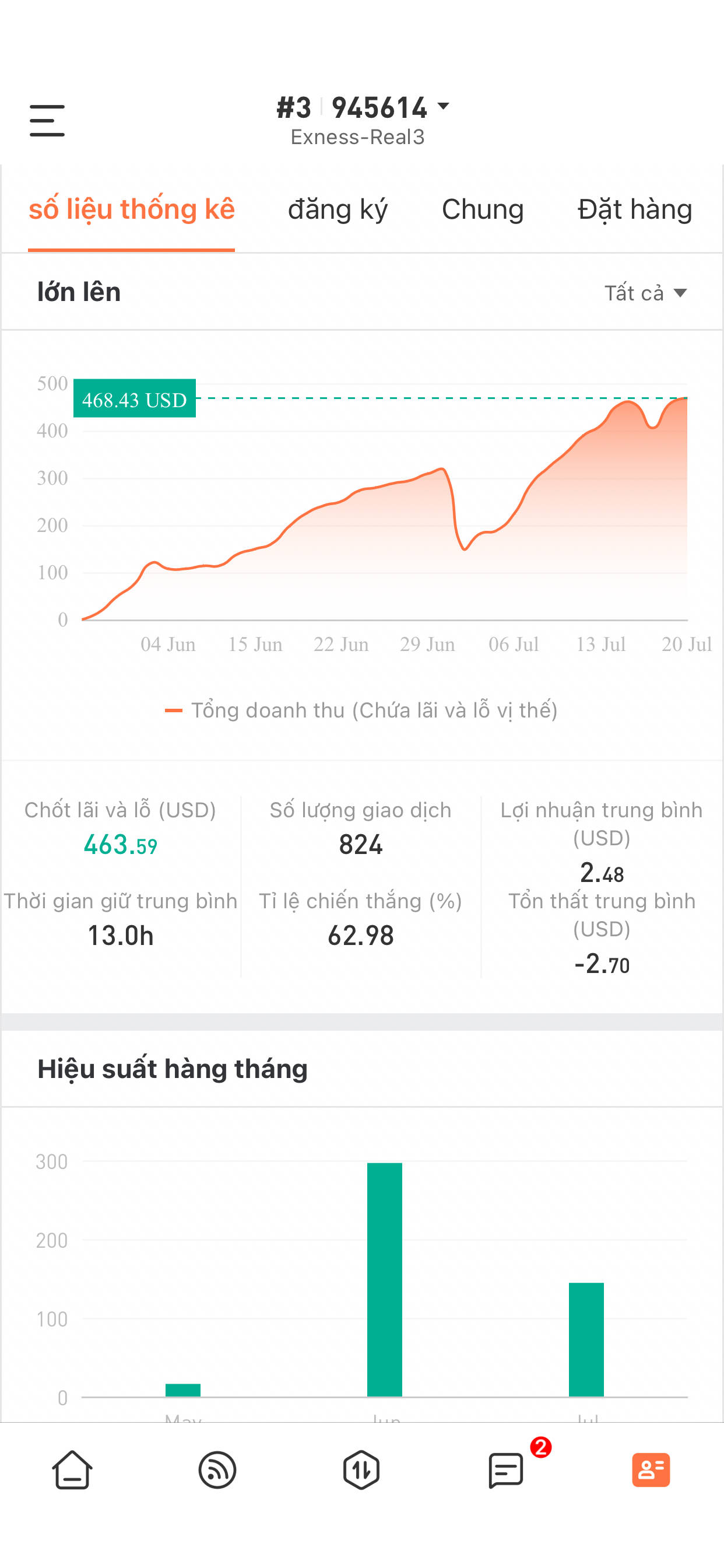Open messages with 2 unread notifications
Image resolution: width=724 pixels, height=1568 pixels.
pos(506,1470)
